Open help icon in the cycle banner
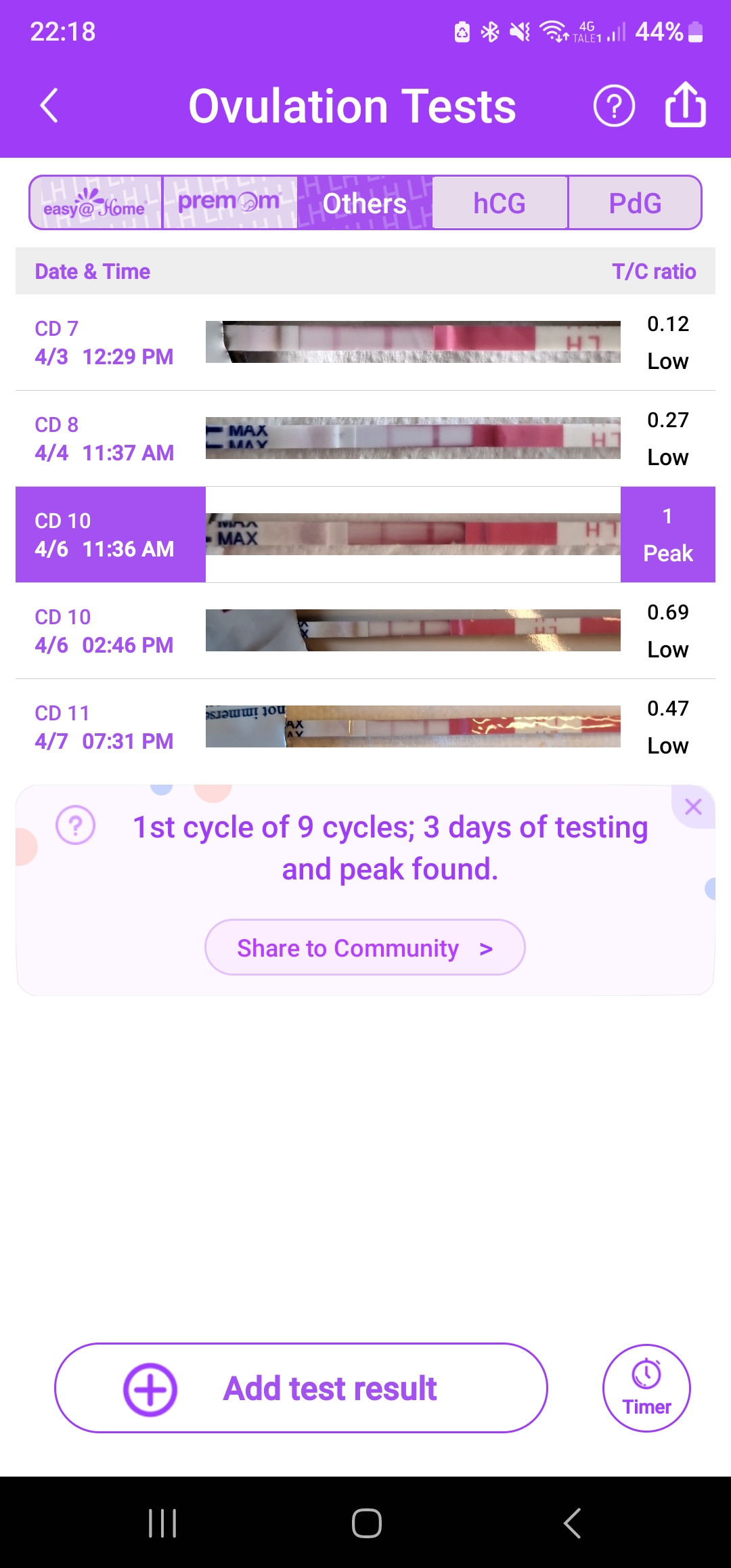Screen dimensions: 731x1568 click(76, 825)
